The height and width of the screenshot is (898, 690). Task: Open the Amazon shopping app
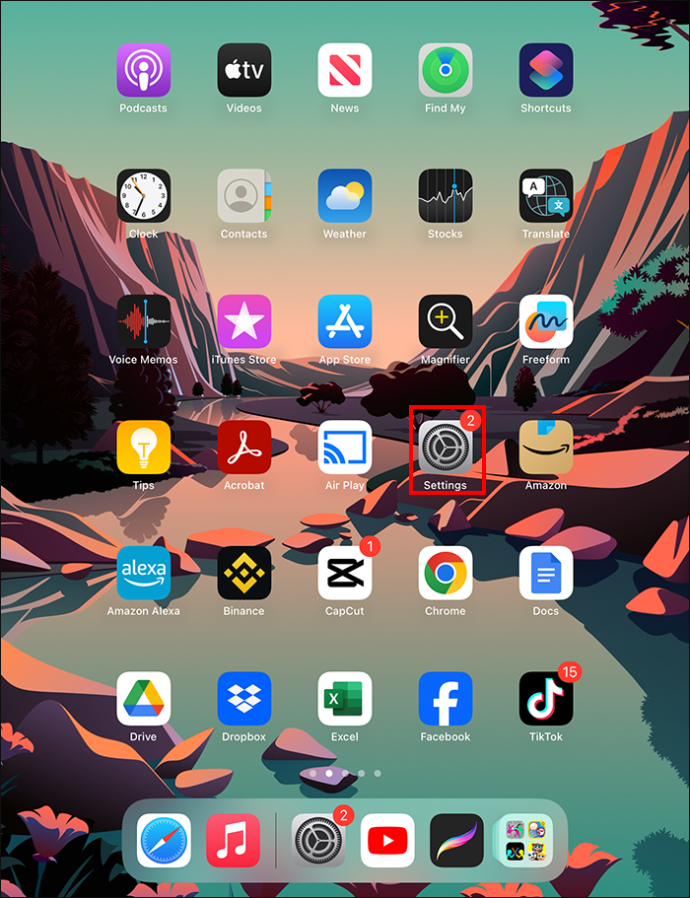click(x=545, y=447)
